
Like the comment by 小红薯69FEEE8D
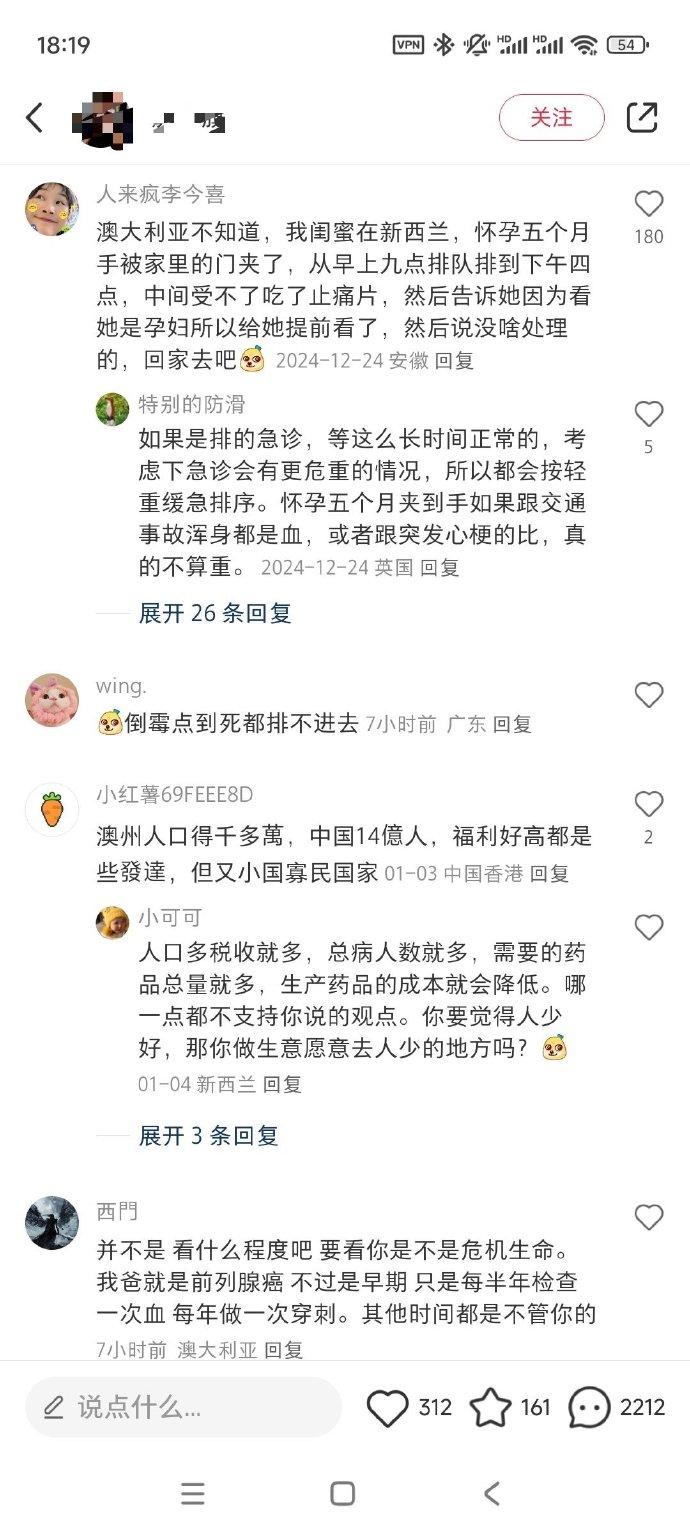click(x=649, y=804)
